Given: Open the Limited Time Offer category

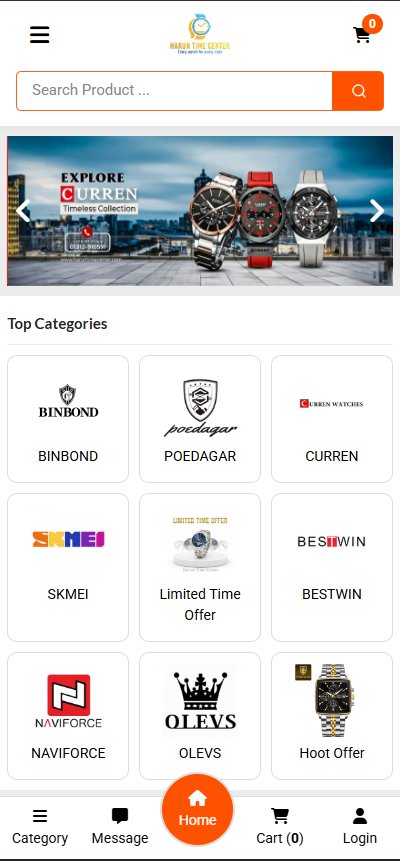Looking at the screenshot, I should pyautogui.click(x=200, y=567).
